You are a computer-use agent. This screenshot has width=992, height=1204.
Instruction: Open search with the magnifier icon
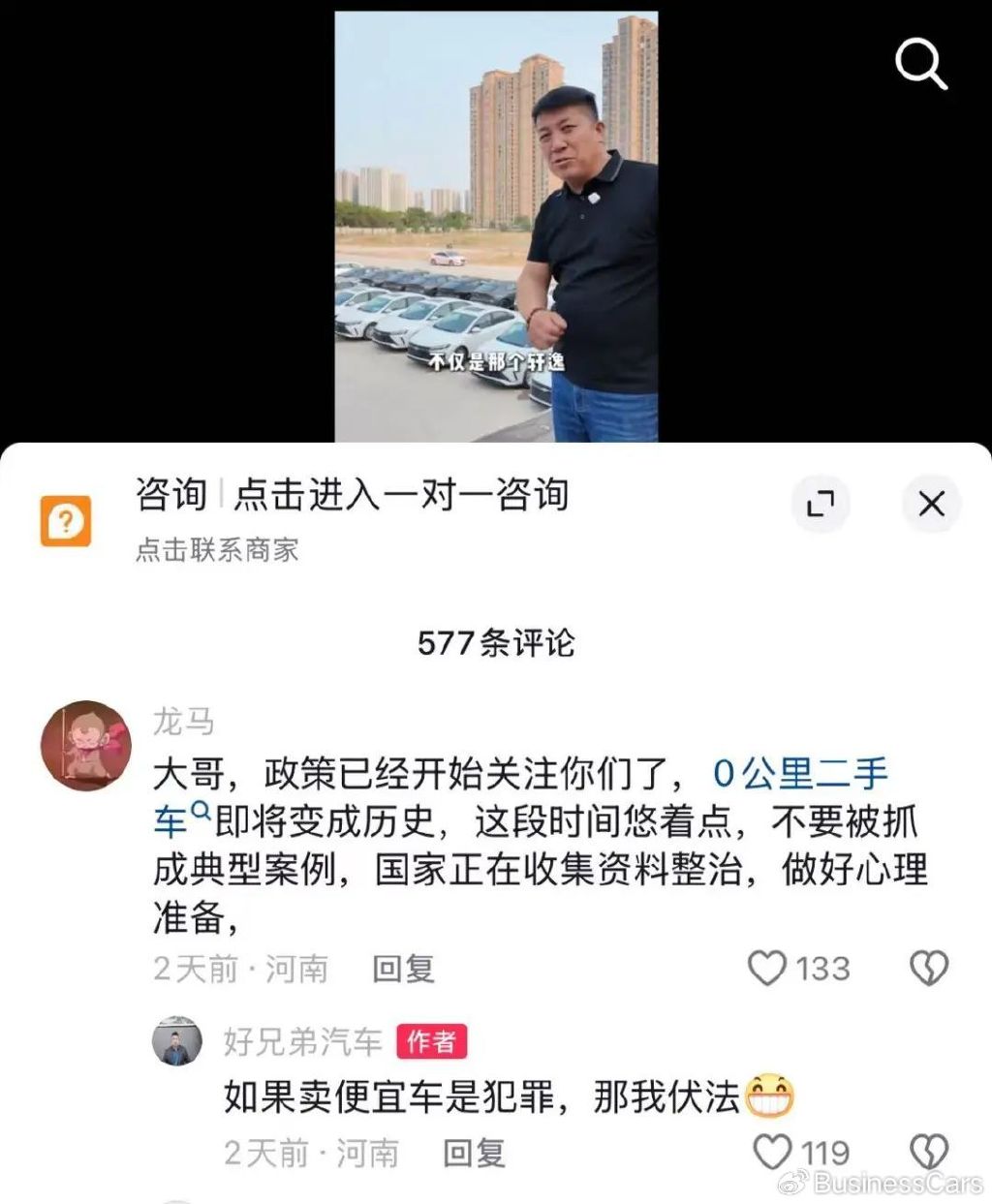pyautogui.click(x=919, y=62)
